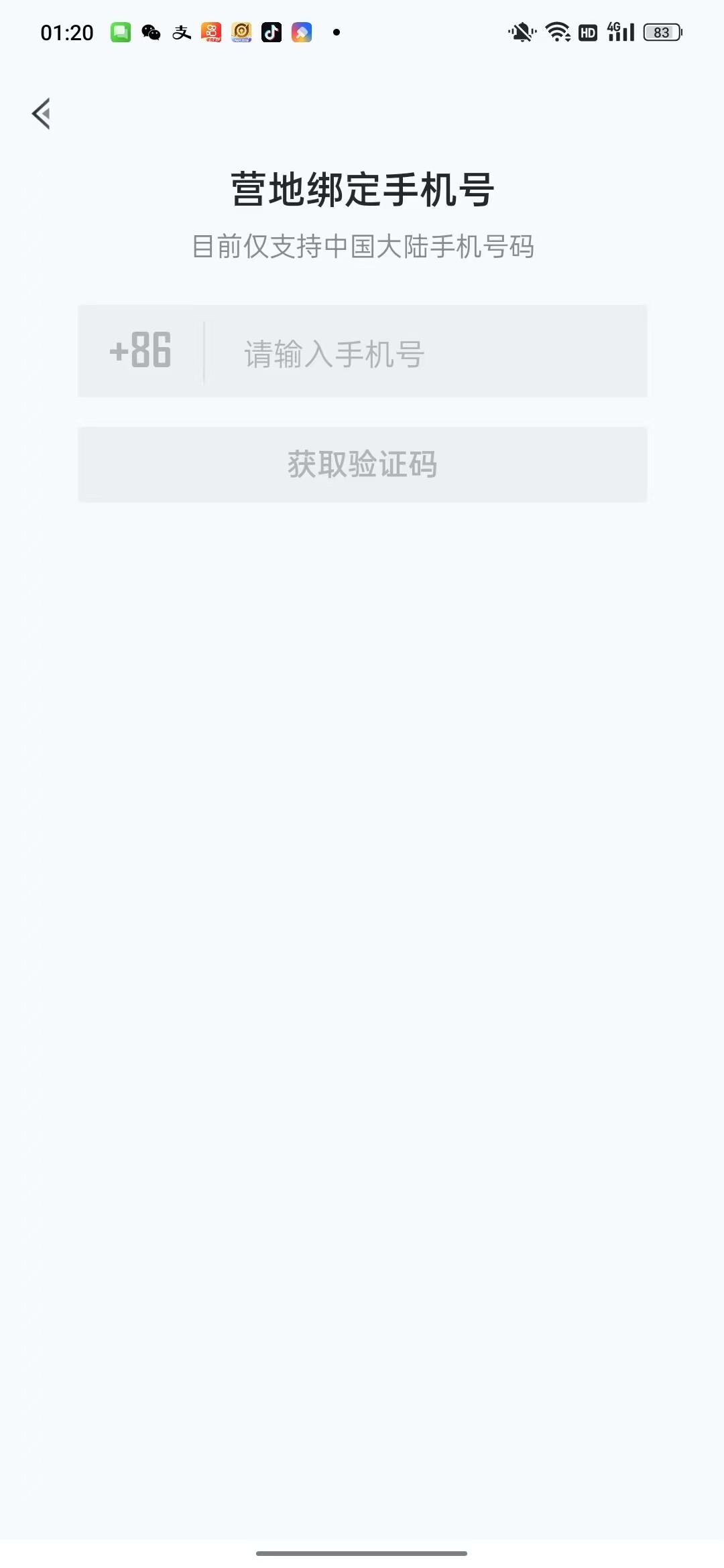This screenshot has height=1568, width=724.
Task: Tap the Alipay icon in the status bar
Action: (x=180, y=31)
